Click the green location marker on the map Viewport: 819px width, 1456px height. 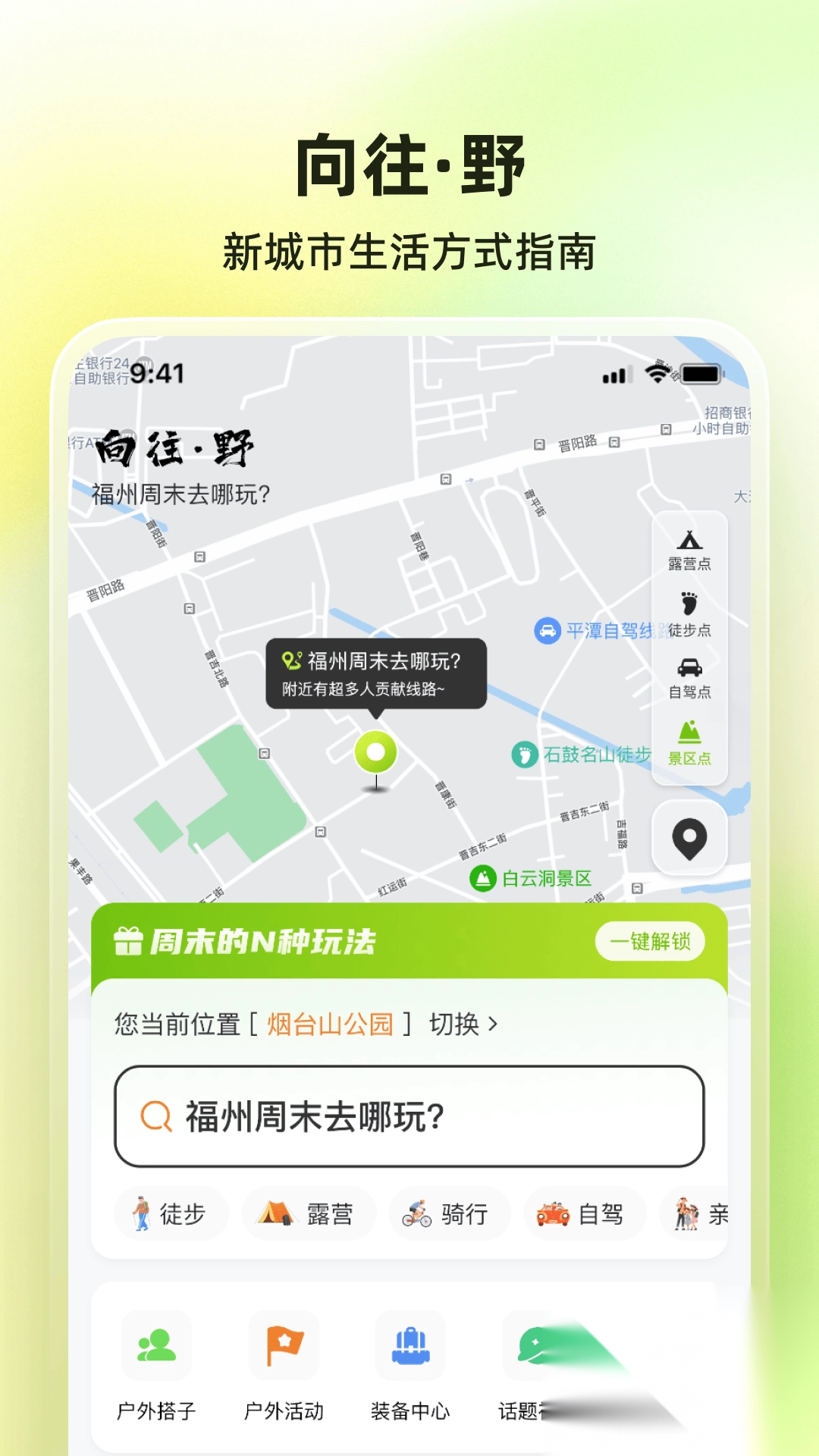375,752
